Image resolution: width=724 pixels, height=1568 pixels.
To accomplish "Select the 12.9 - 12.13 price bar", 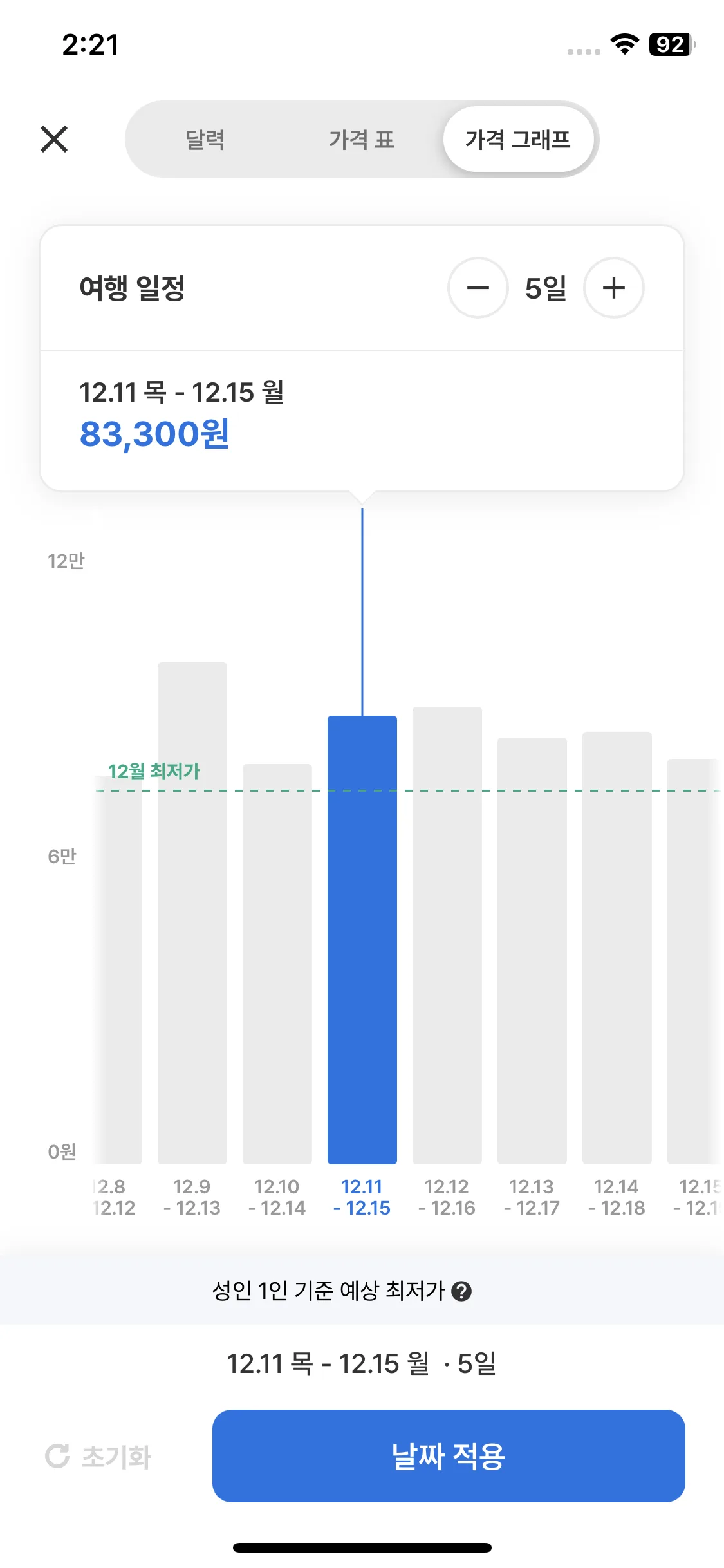I will pos(192,914).
